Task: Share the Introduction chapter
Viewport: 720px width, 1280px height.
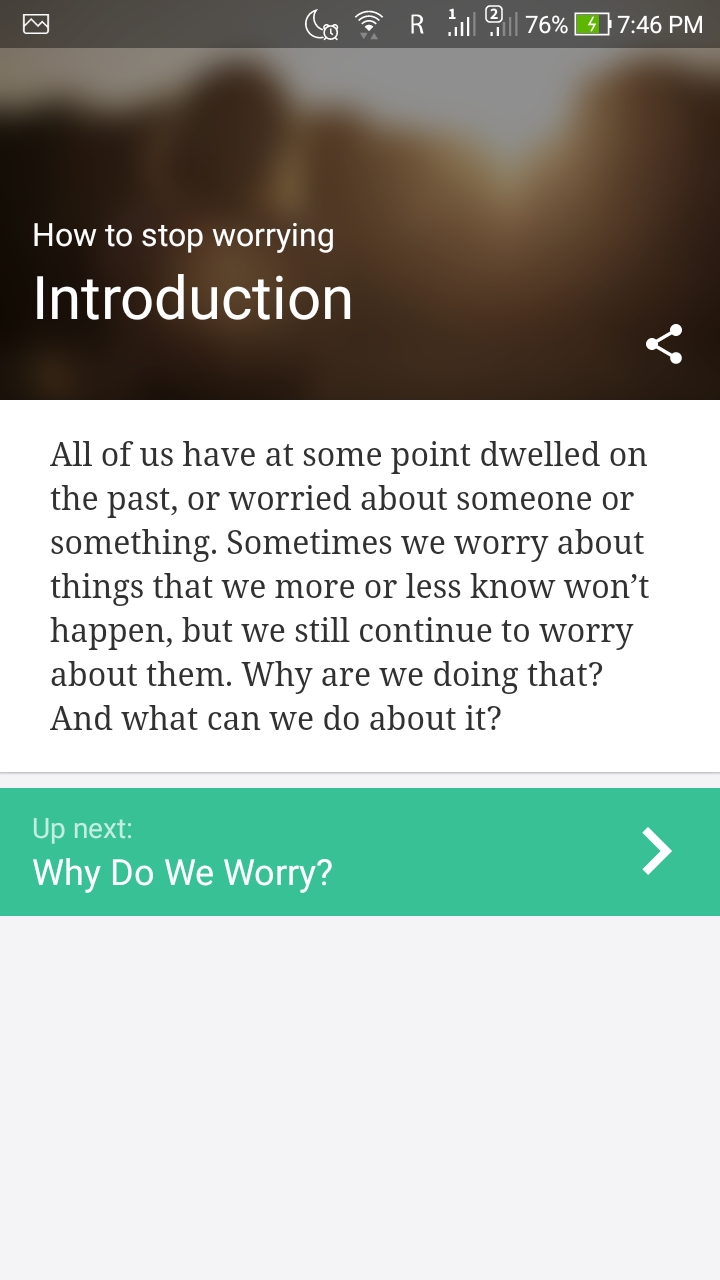Action: tap(664, 344)
